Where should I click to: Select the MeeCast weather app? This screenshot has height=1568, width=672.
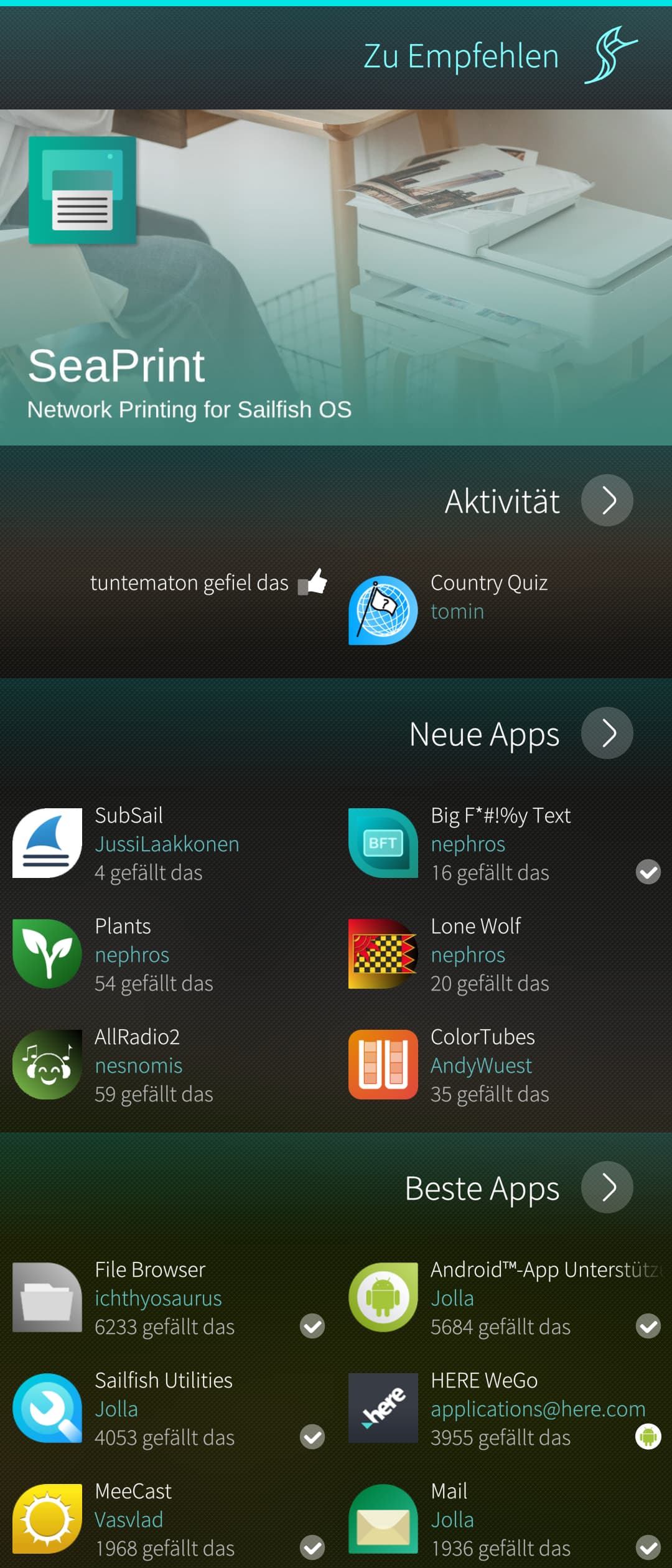[x=164, y=1519]
